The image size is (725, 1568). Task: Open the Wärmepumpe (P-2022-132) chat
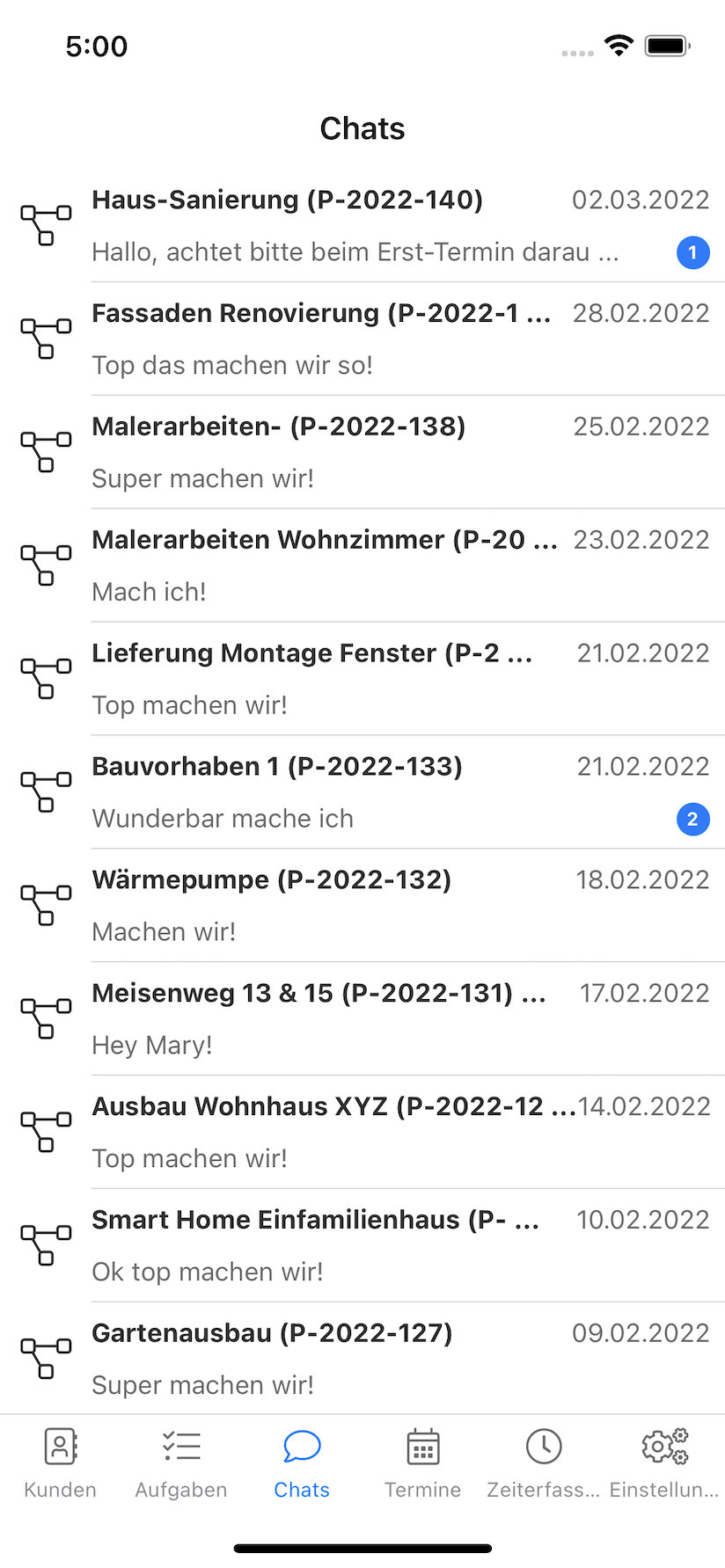point(362,907)
